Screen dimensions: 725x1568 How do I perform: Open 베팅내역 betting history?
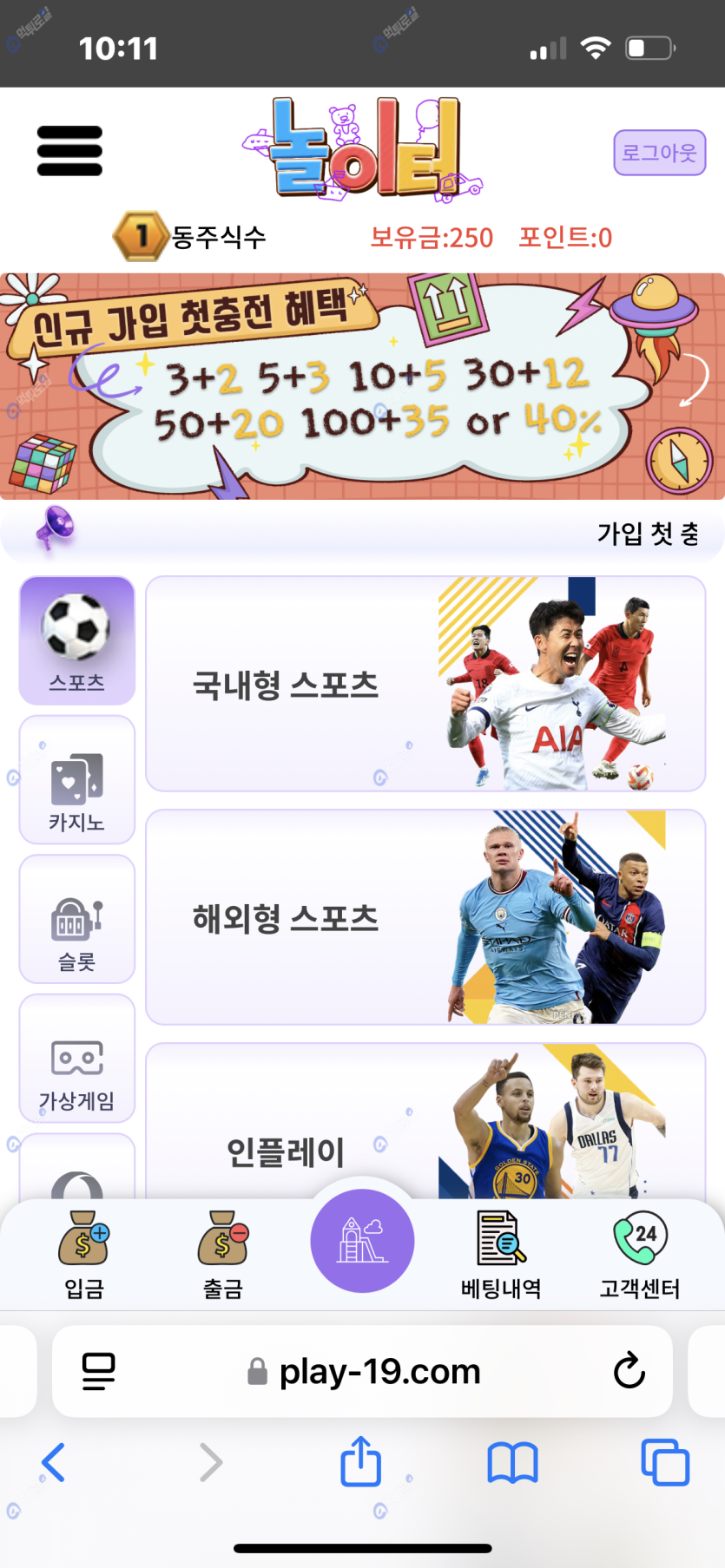501,1255
